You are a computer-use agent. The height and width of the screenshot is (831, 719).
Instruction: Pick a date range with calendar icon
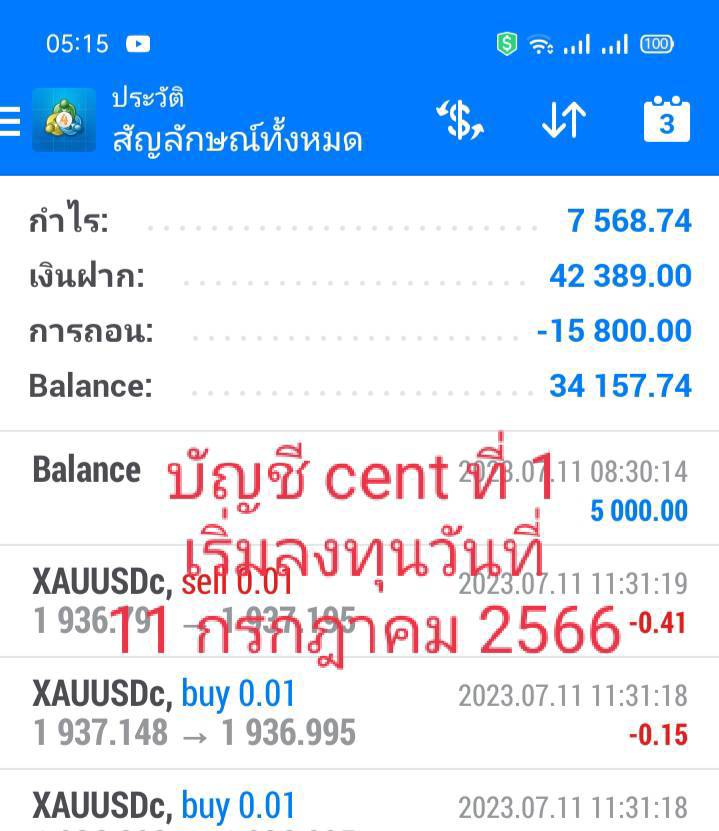[666, 120]
